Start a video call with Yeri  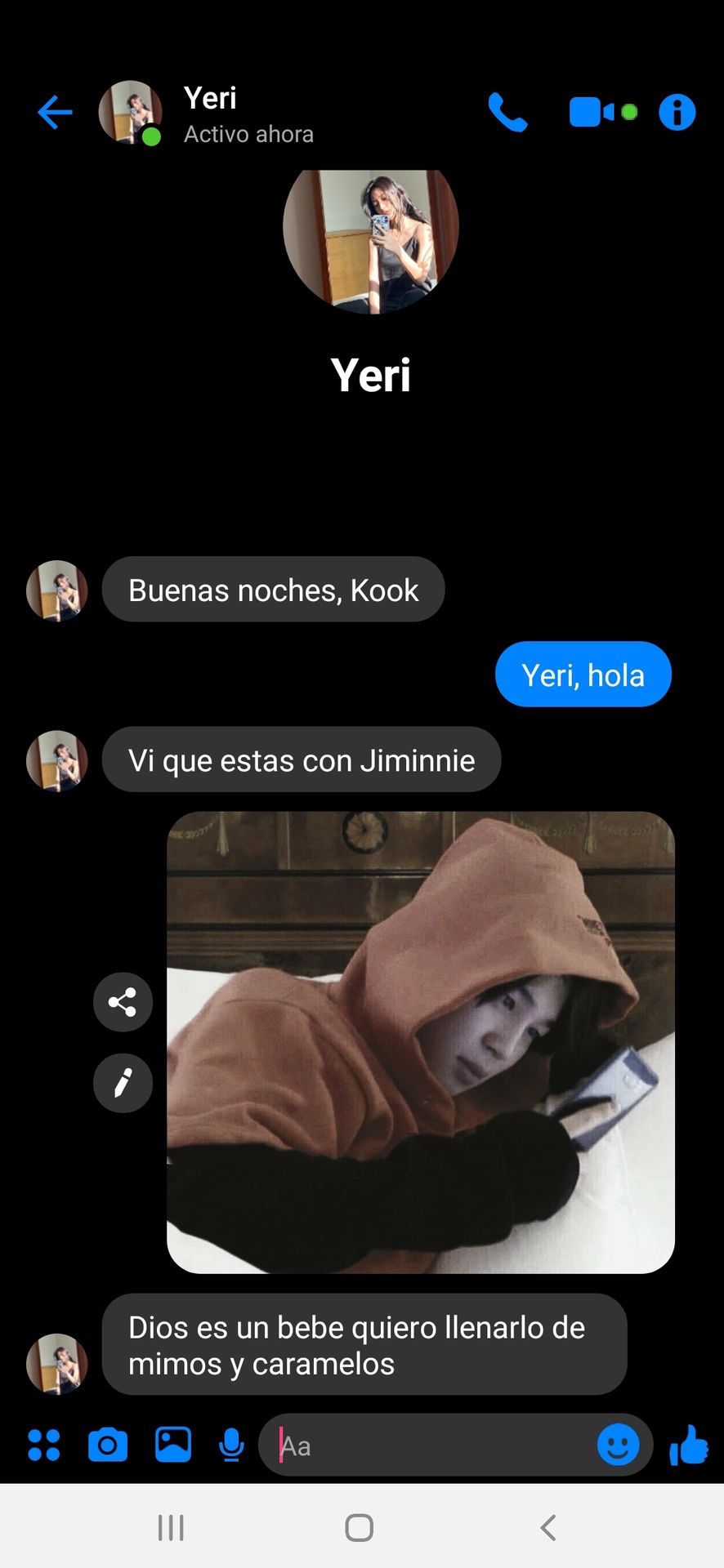click(x=602, y=112)
